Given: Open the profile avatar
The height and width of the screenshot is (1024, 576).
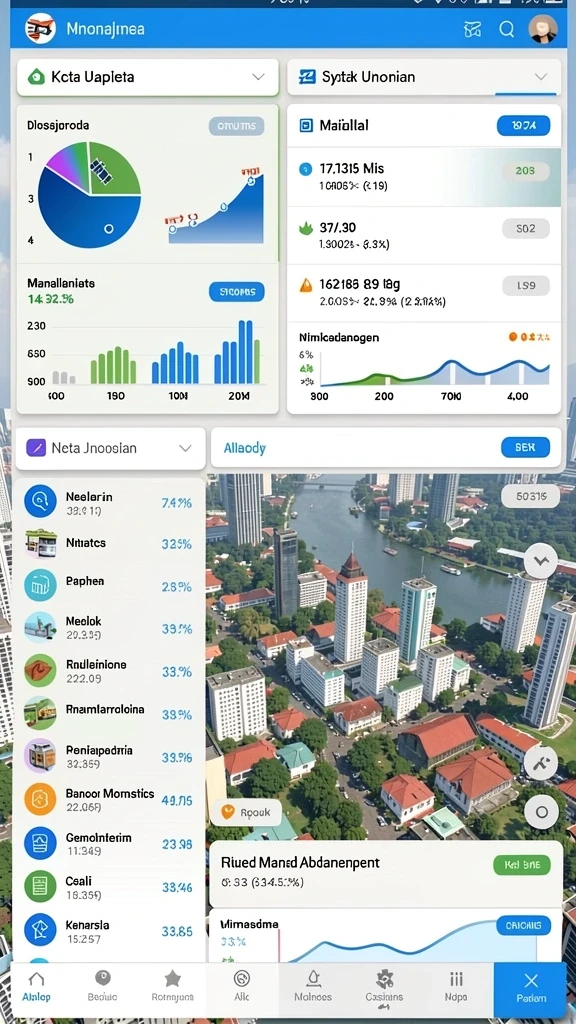Looking at the screenshot, I should [x=542, y=29].
